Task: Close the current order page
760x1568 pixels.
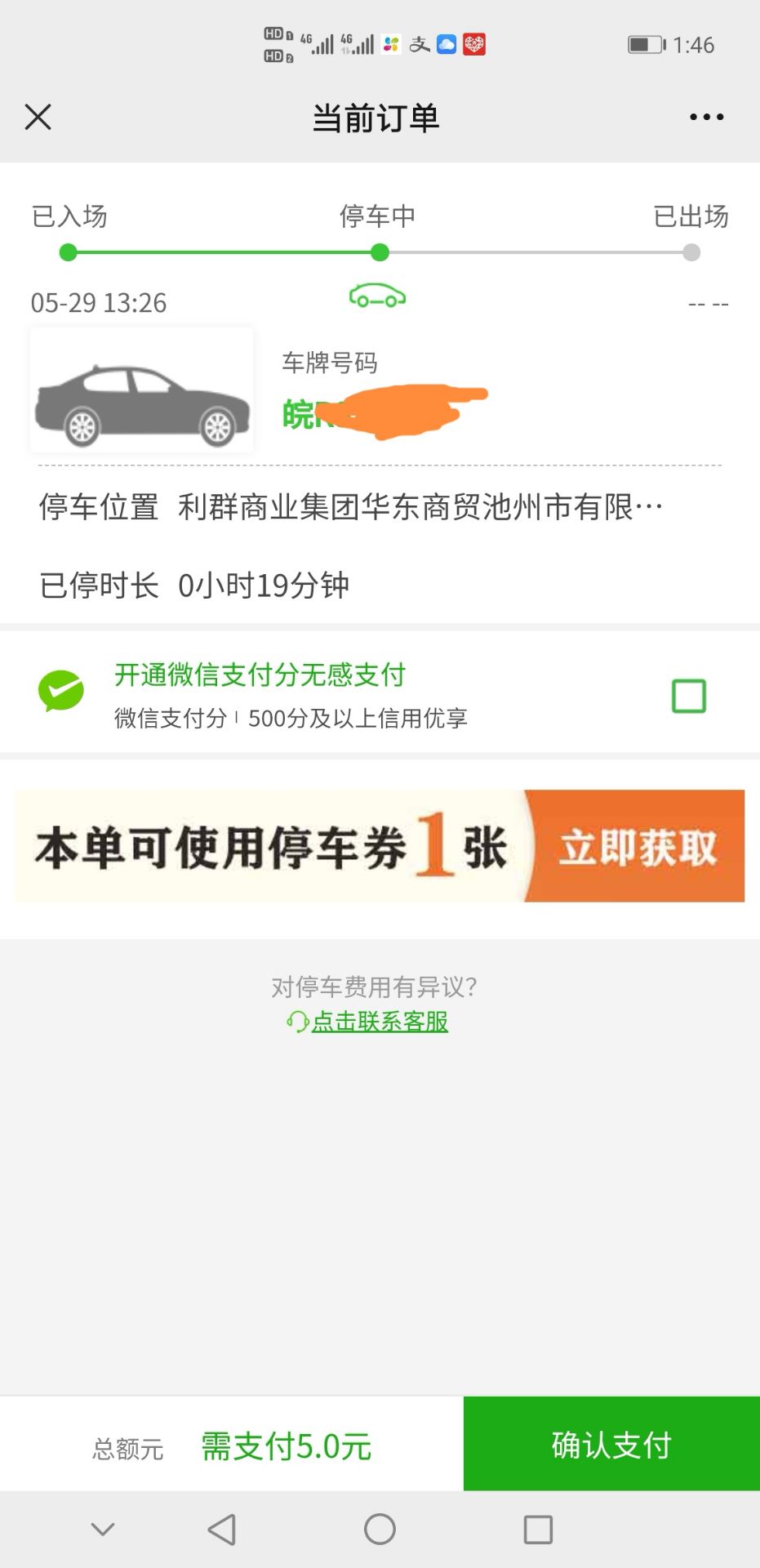Action: click(38, 117)
